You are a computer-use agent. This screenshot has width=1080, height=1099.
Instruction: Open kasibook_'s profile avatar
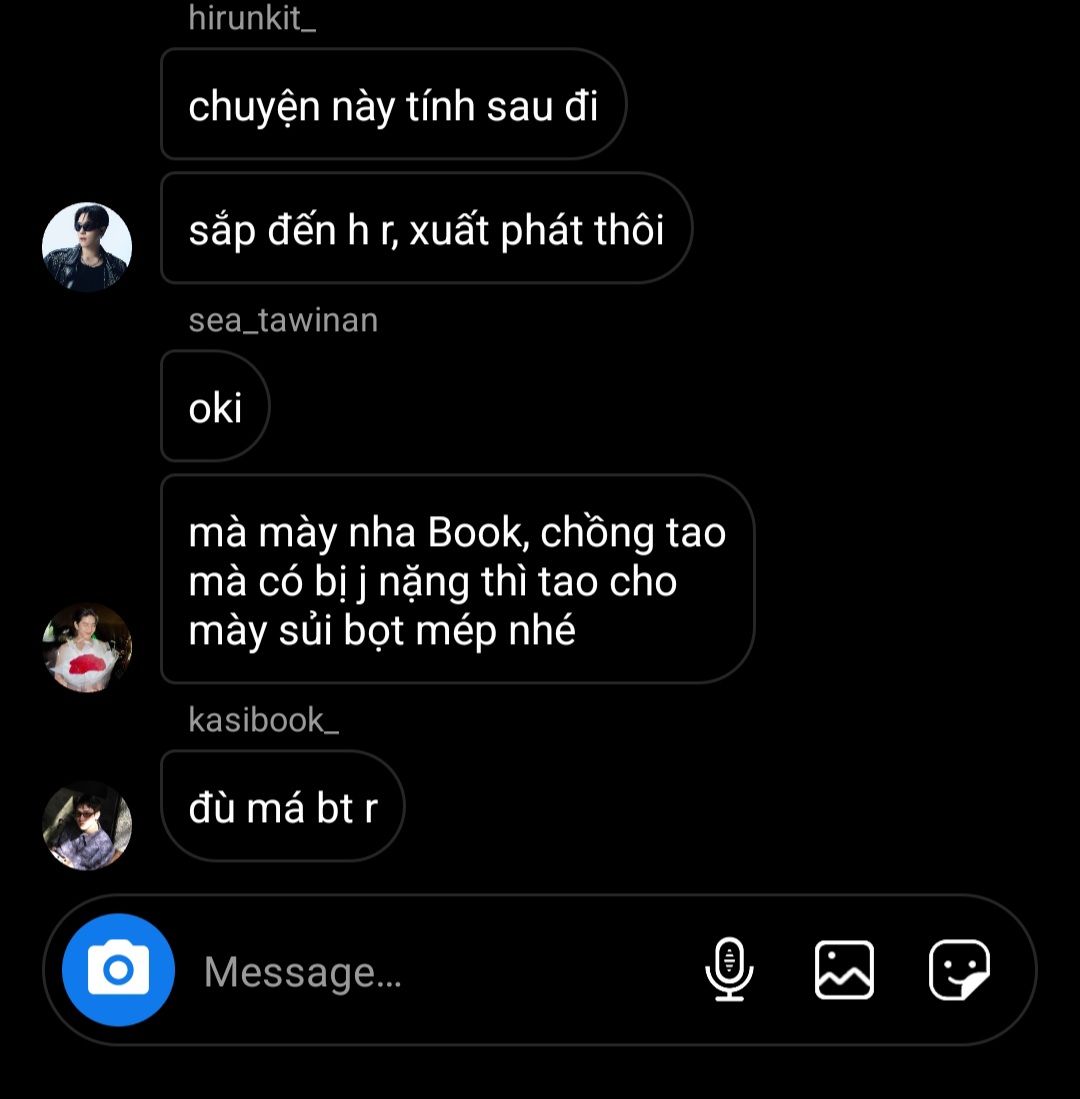coord(87,825)
